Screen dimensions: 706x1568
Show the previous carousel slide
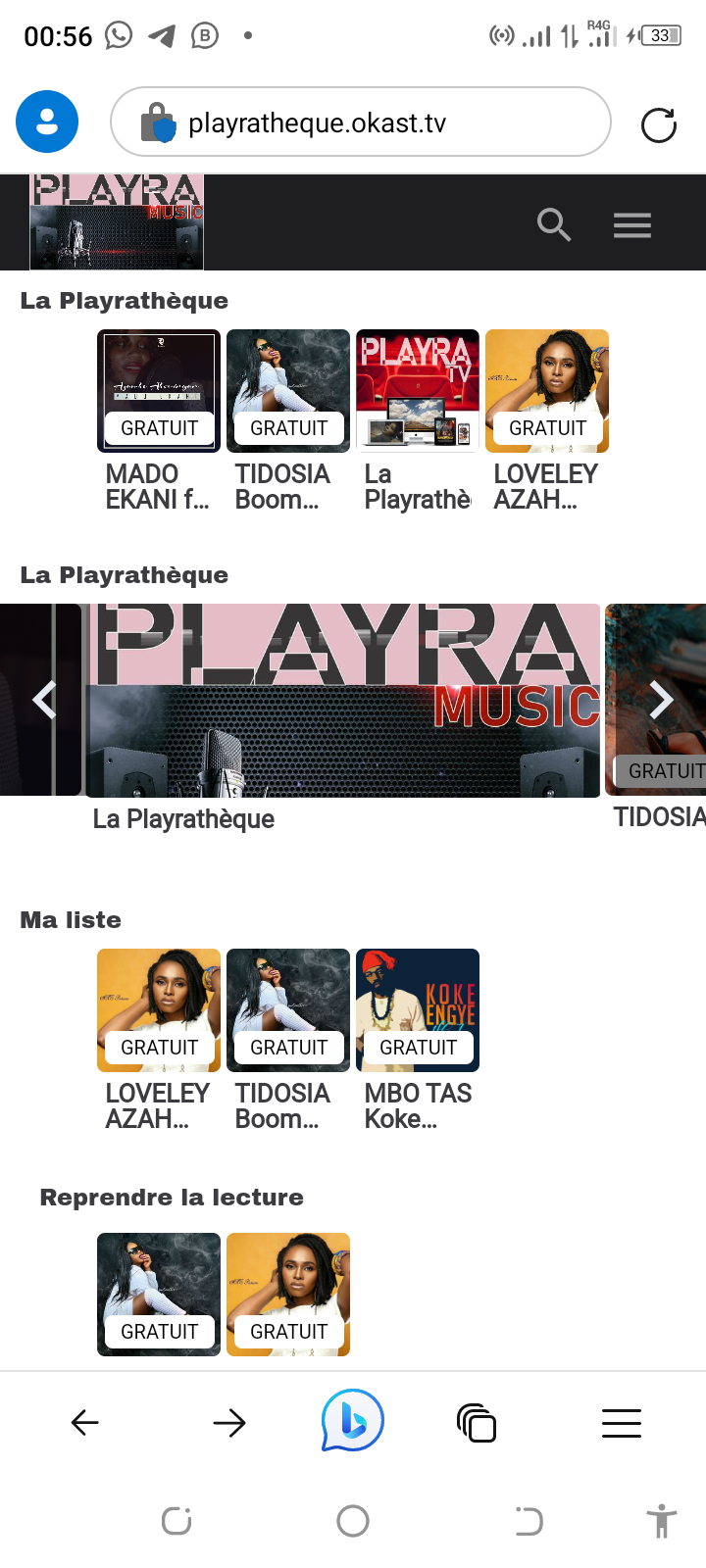pyautogui.click(x=44, y=700)
